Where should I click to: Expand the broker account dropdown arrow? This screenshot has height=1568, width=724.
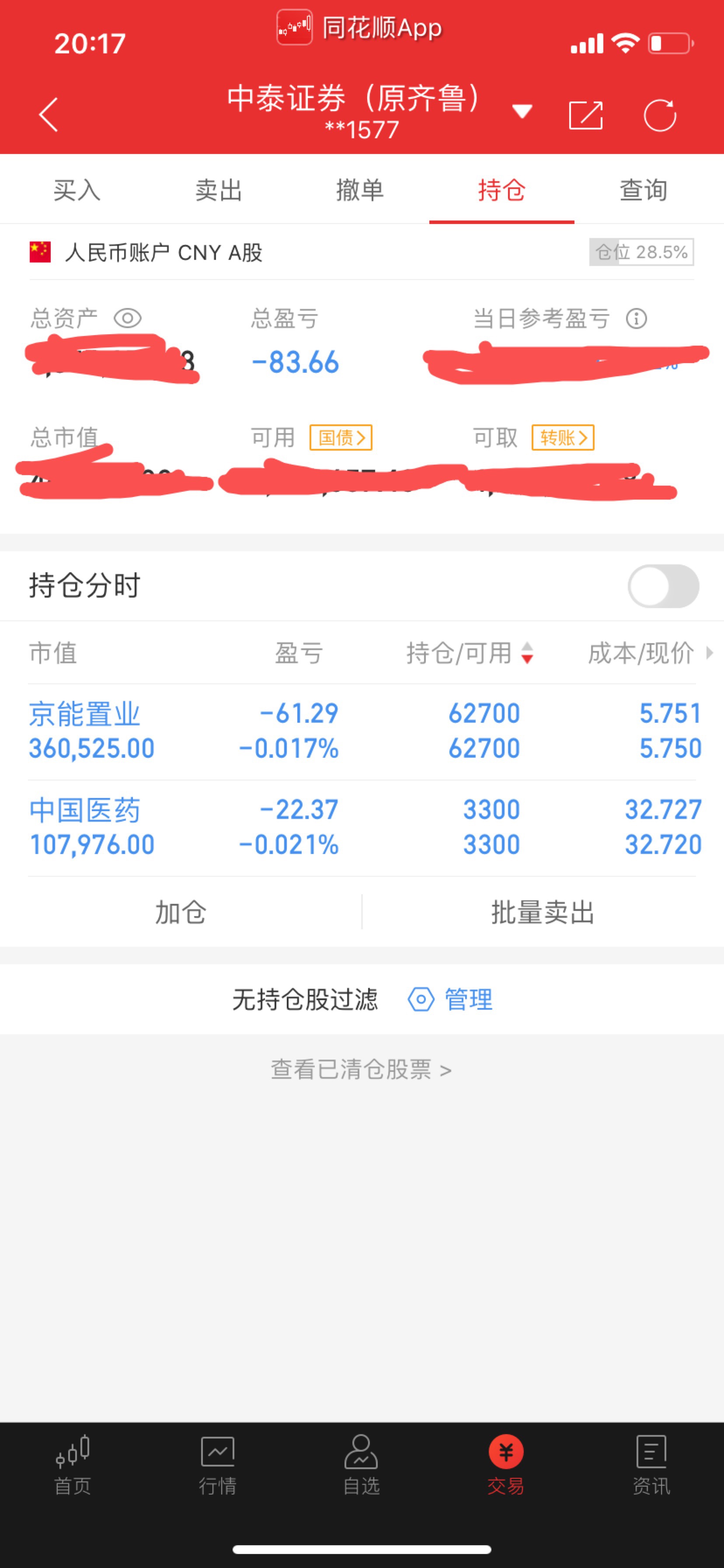coord(522,112)
